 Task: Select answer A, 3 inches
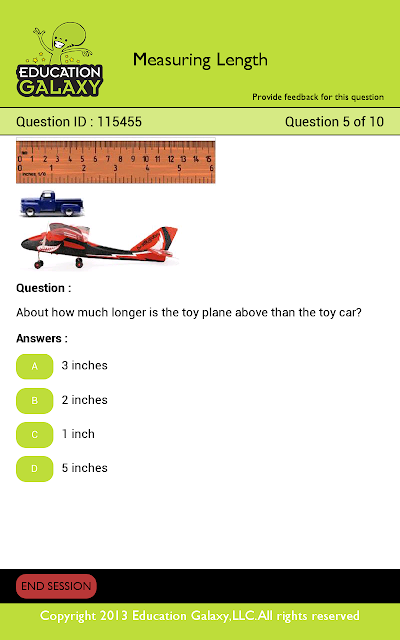(x=35, y=366)
